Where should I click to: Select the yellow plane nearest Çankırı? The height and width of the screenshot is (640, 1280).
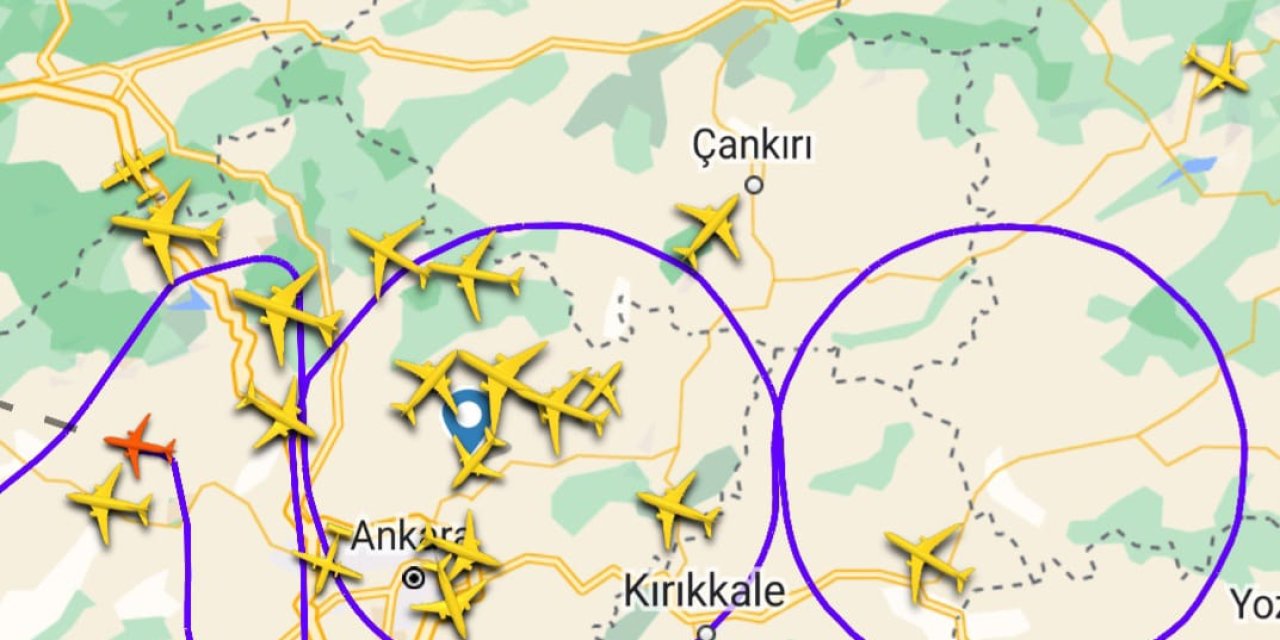click(709, 228)
